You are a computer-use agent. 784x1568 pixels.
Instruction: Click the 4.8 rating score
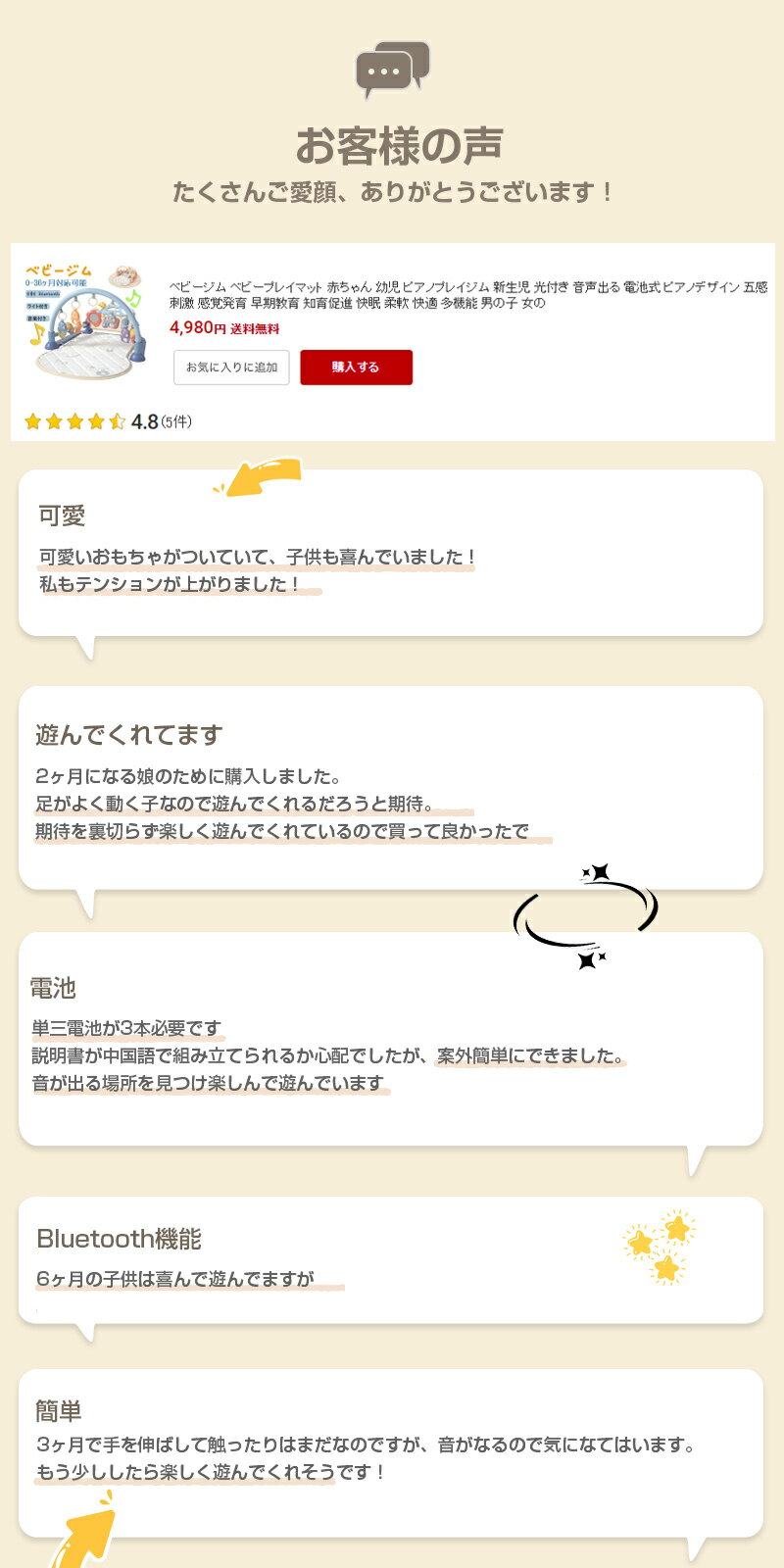point(145,421)
